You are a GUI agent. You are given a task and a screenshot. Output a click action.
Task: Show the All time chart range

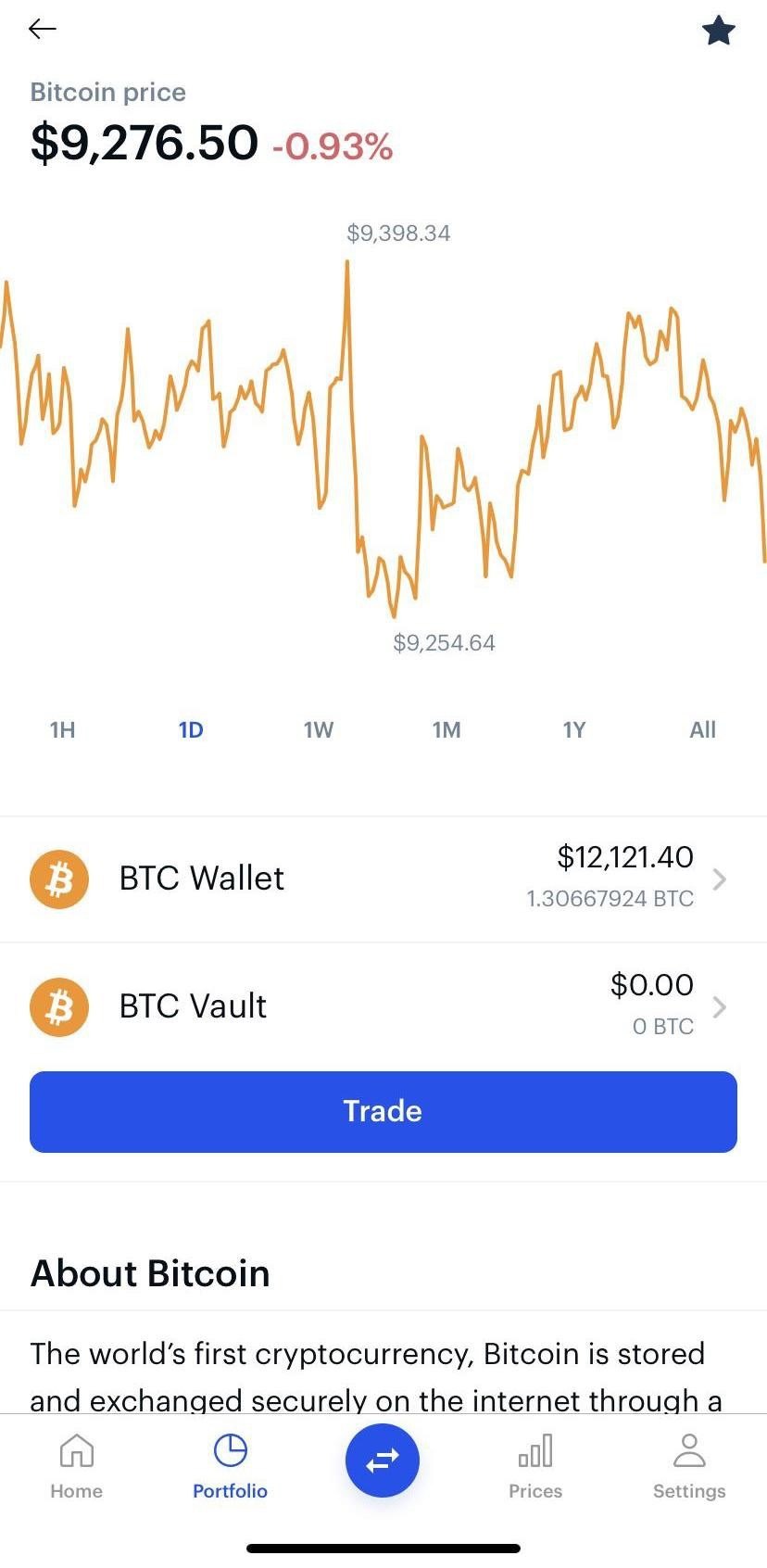click(702, 730)
